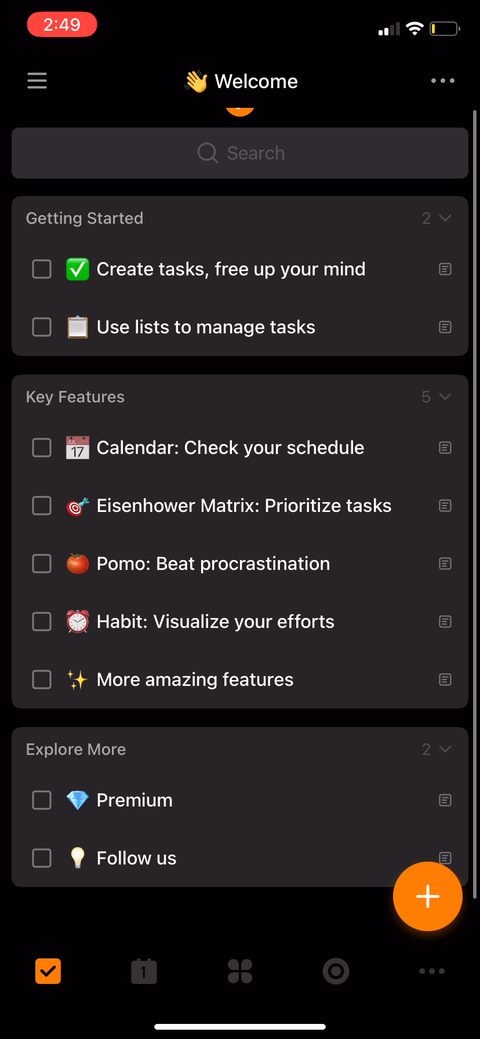This screenshot has width=480, height=1039.
Task: Switch to the Eisenhower matrix tab
Action: (240, 971)
